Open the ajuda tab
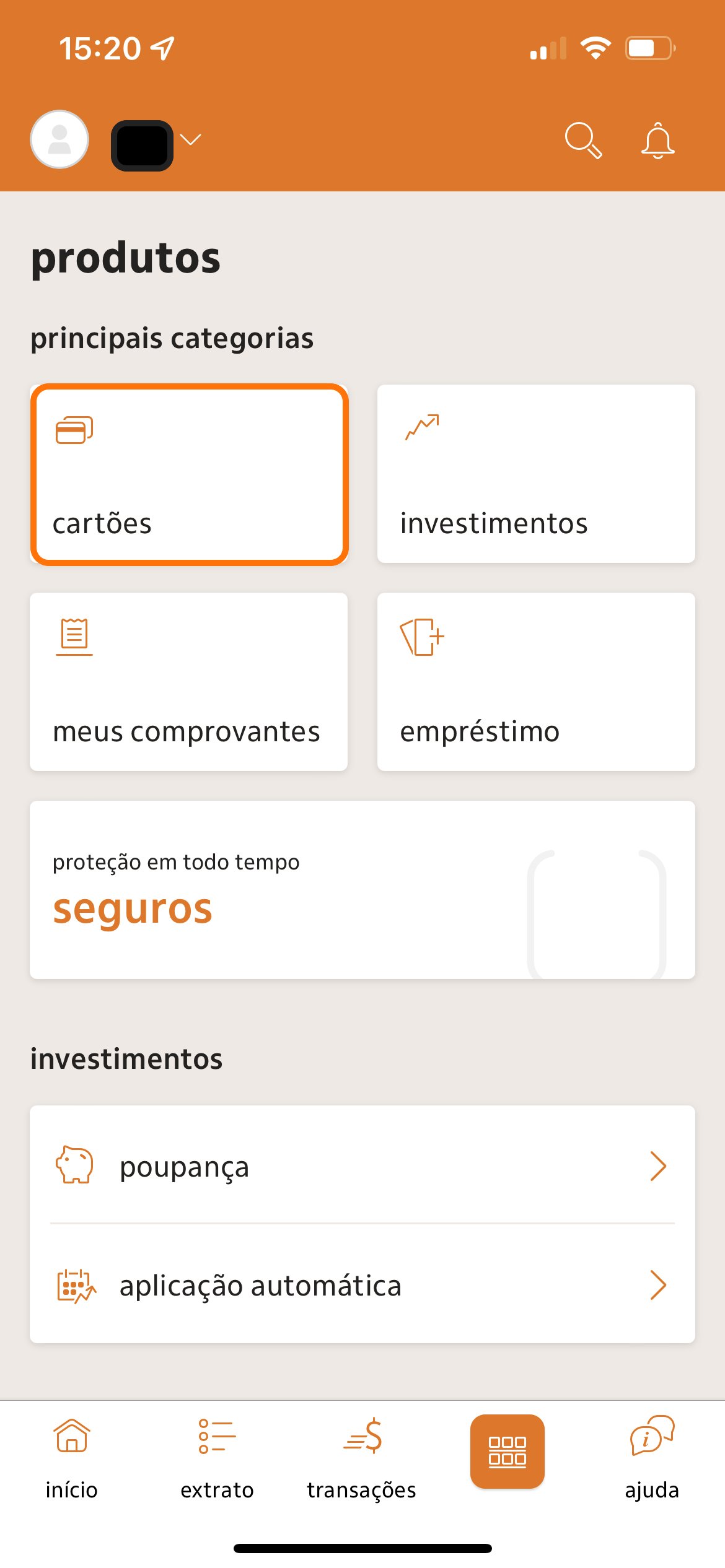This screenshot has width=725, height=1568. (652, 1457)
